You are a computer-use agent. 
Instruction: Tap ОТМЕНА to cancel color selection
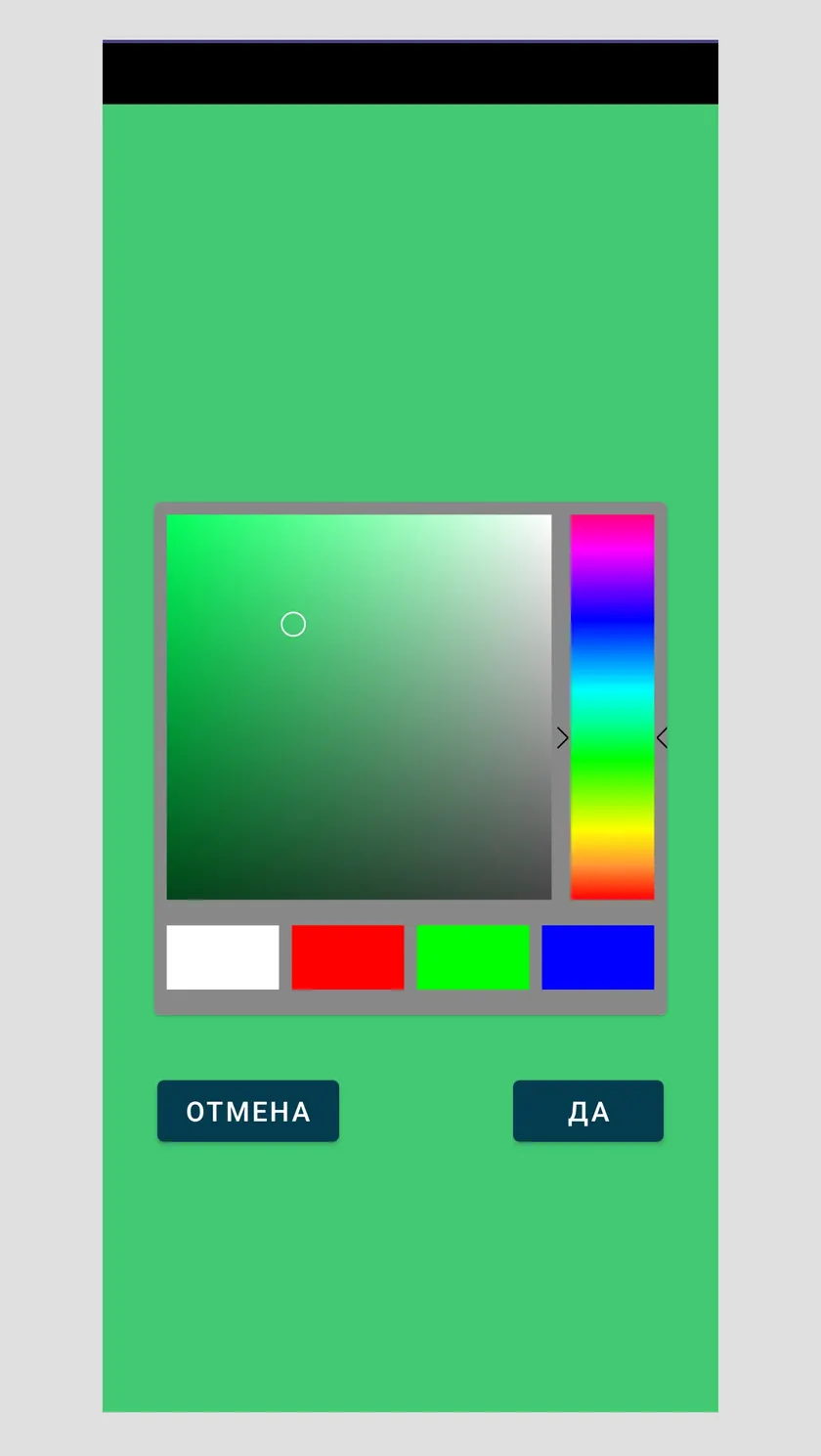pyautogui.click(x=248, y=1111)
